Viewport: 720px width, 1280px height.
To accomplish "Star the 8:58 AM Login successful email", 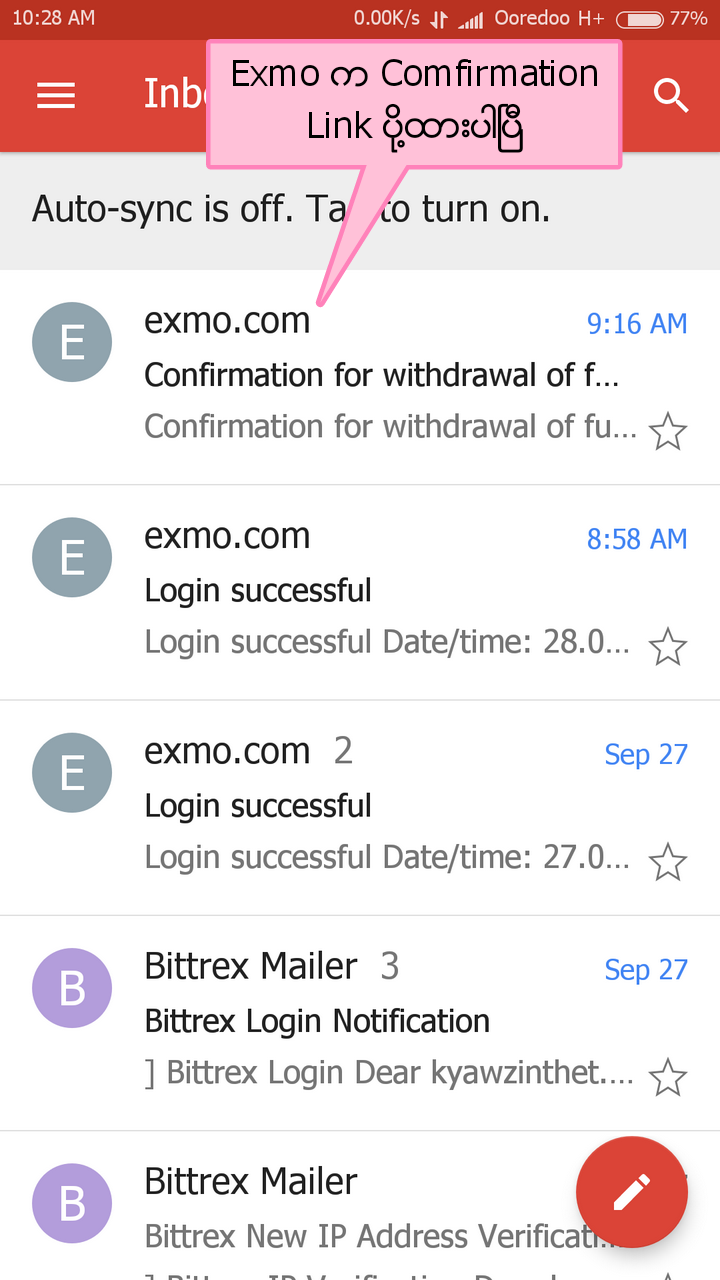I will click(667, 647).
